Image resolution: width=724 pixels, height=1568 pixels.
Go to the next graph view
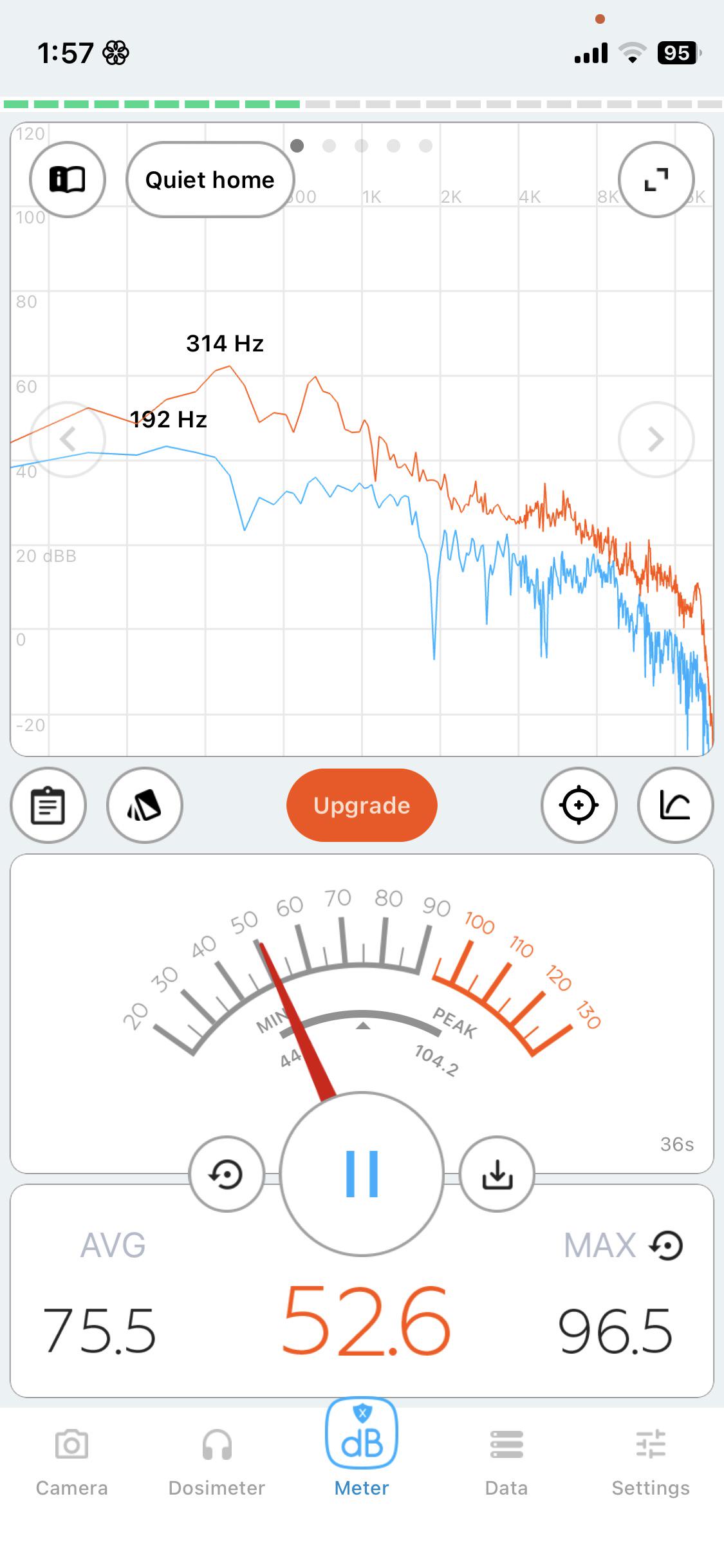(656, 440)
